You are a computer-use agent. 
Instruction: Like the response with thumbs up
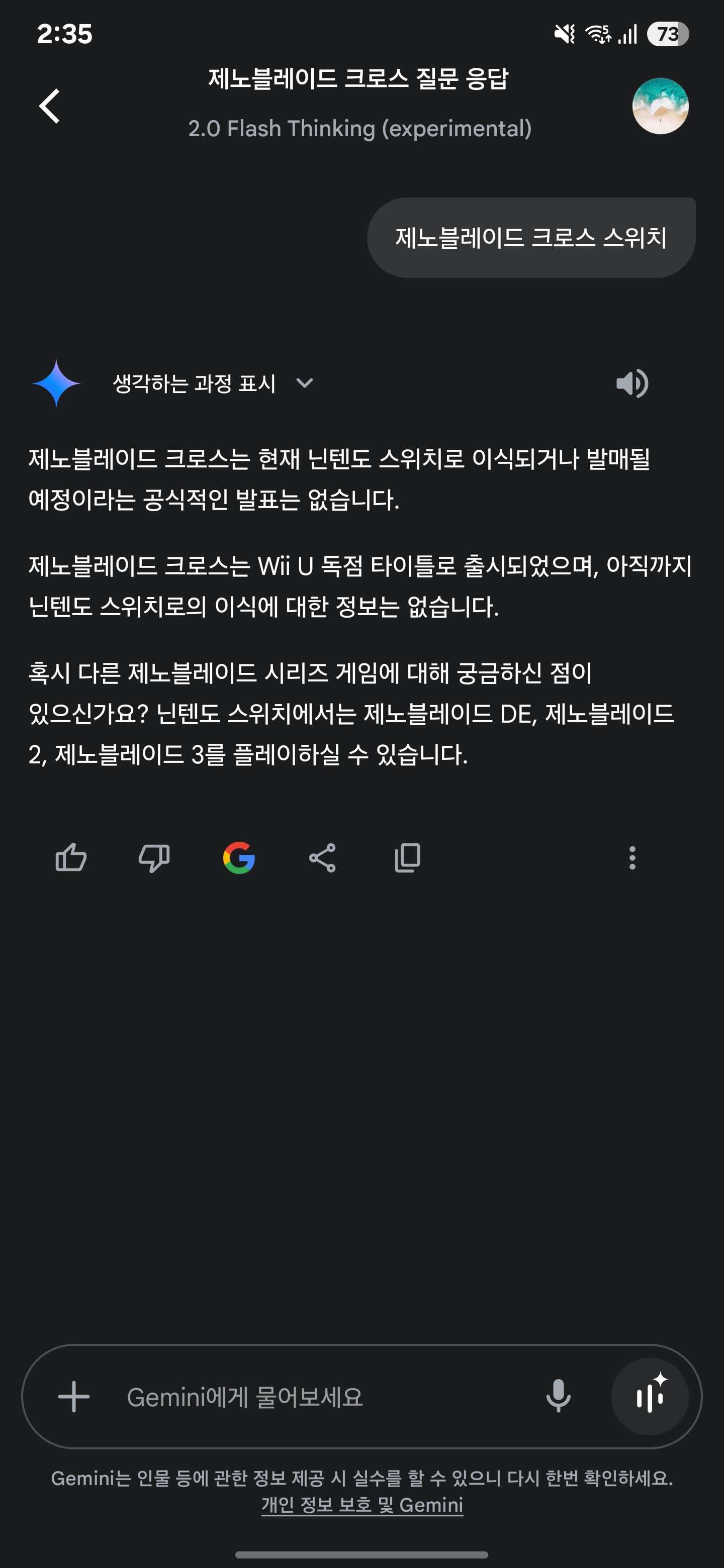pyautogui.click(x=71, y=858)
